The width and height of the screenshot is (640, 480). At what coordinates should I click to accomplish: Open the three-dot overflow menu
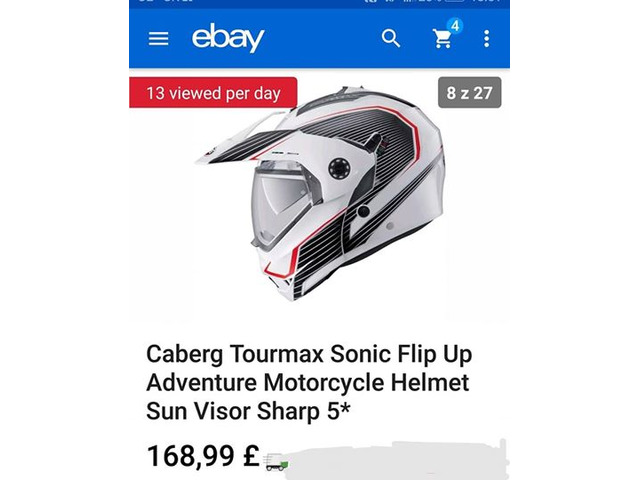[x=487, y=39]
